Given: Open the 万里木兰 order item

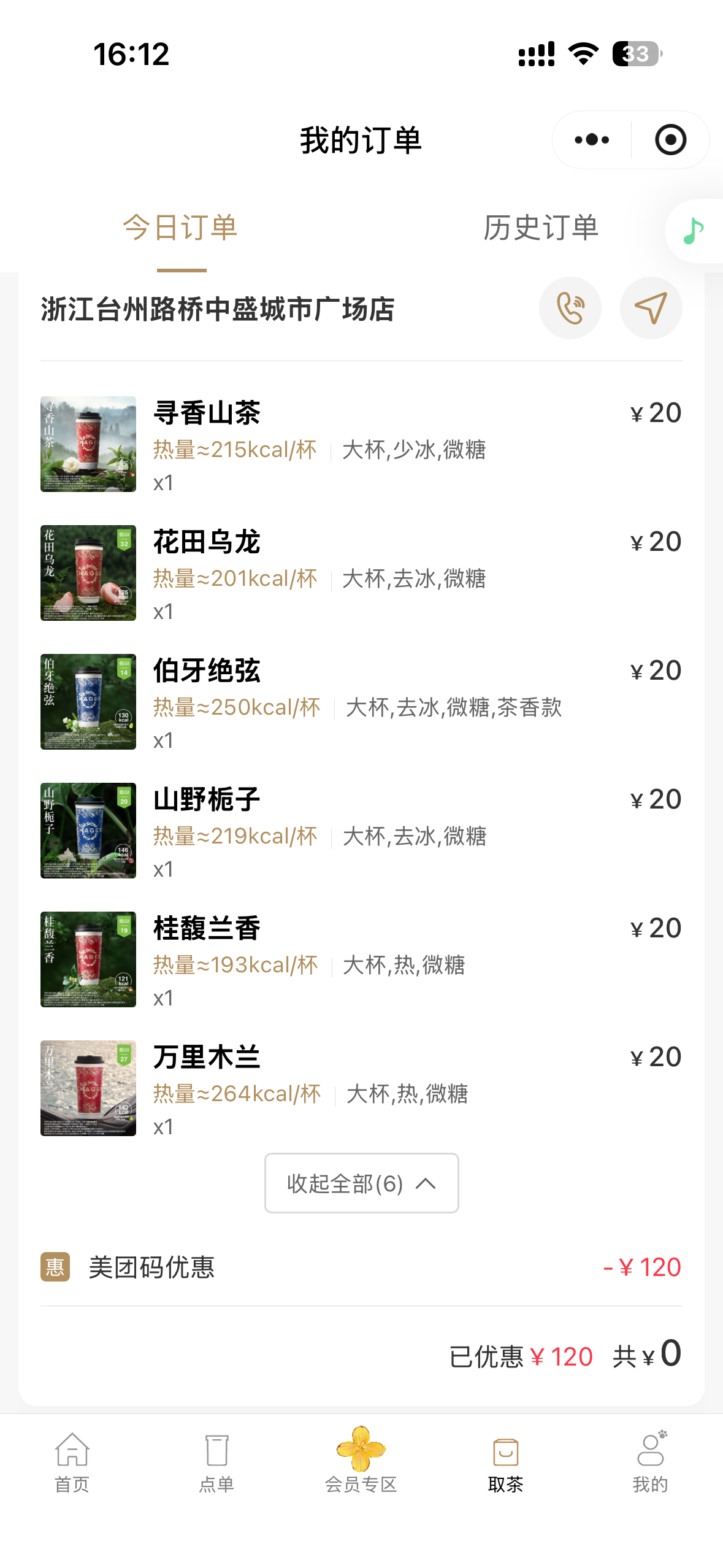Looking at the screenshot, I should [x=207, y=1058].
